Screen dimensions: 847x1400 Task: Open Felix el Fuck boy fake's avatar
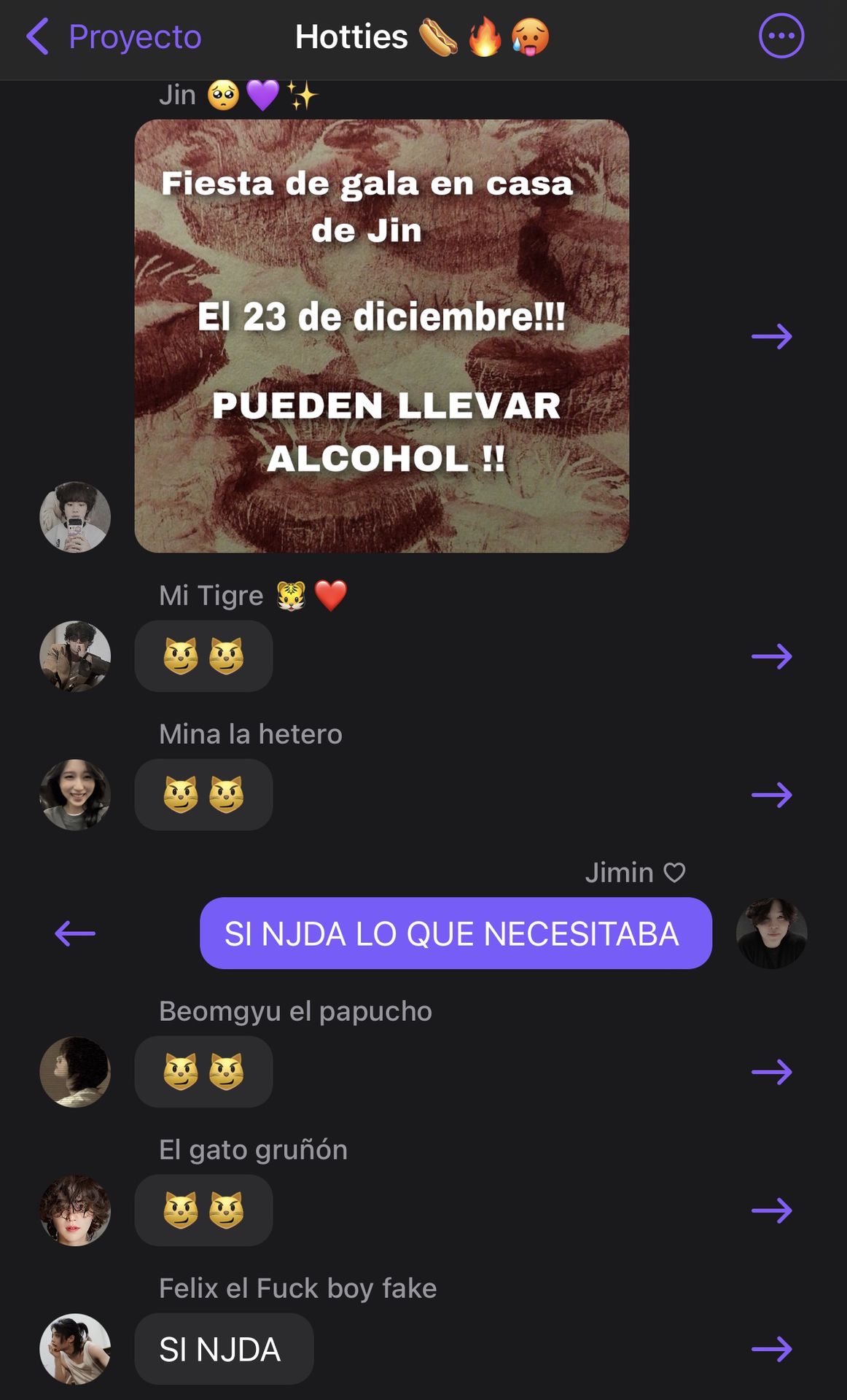(x=75, y=1349)
